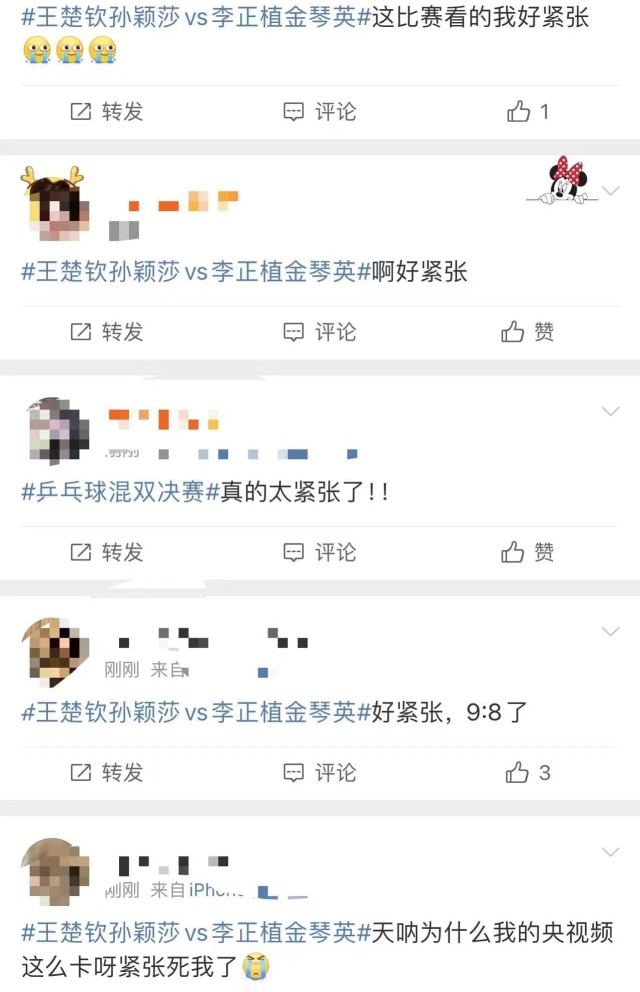Repost the 真的太紧张了 post
The image size is (640, 992).
[107, 552]
